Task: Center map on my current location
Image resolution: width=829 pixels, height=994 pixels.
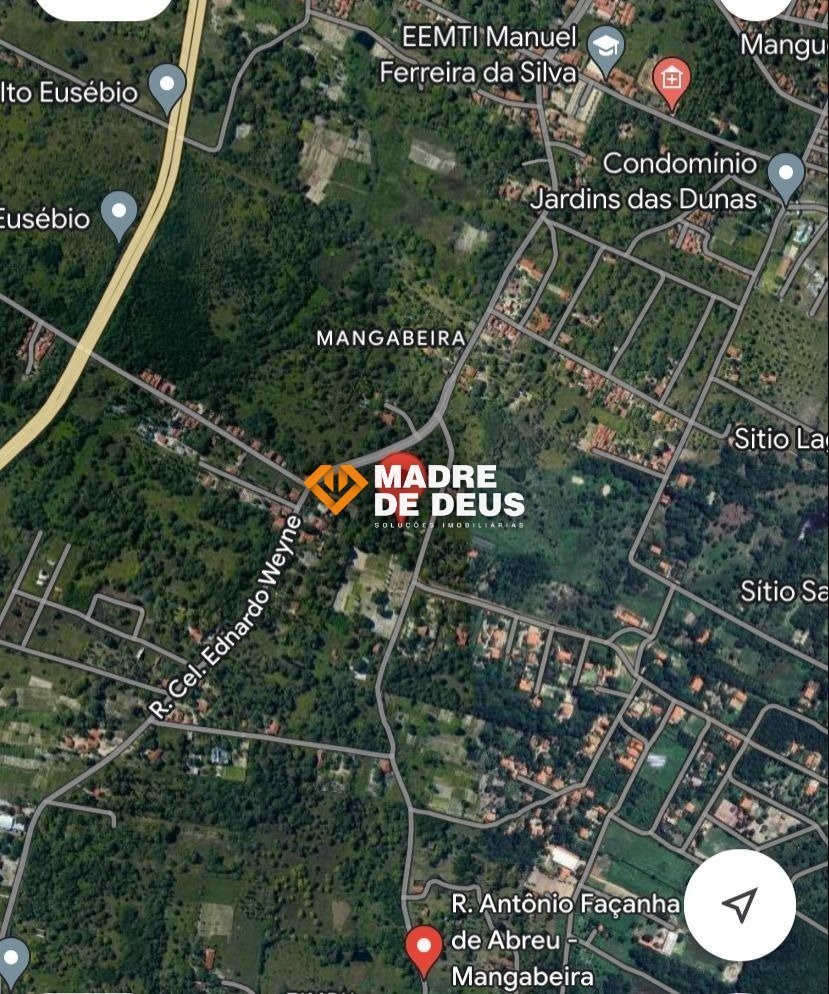Action: point(740,906)
